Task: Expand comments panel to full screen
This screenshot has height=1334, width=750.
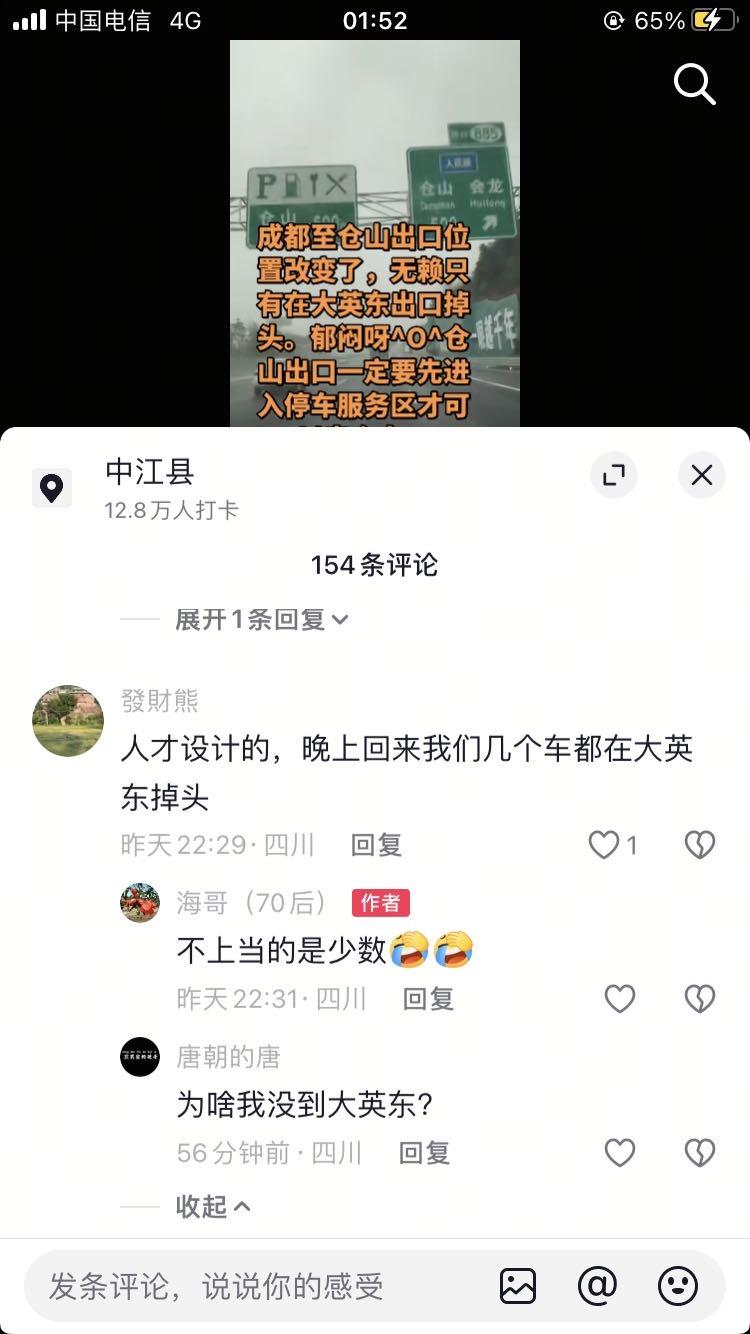Action: click(613, 475)
